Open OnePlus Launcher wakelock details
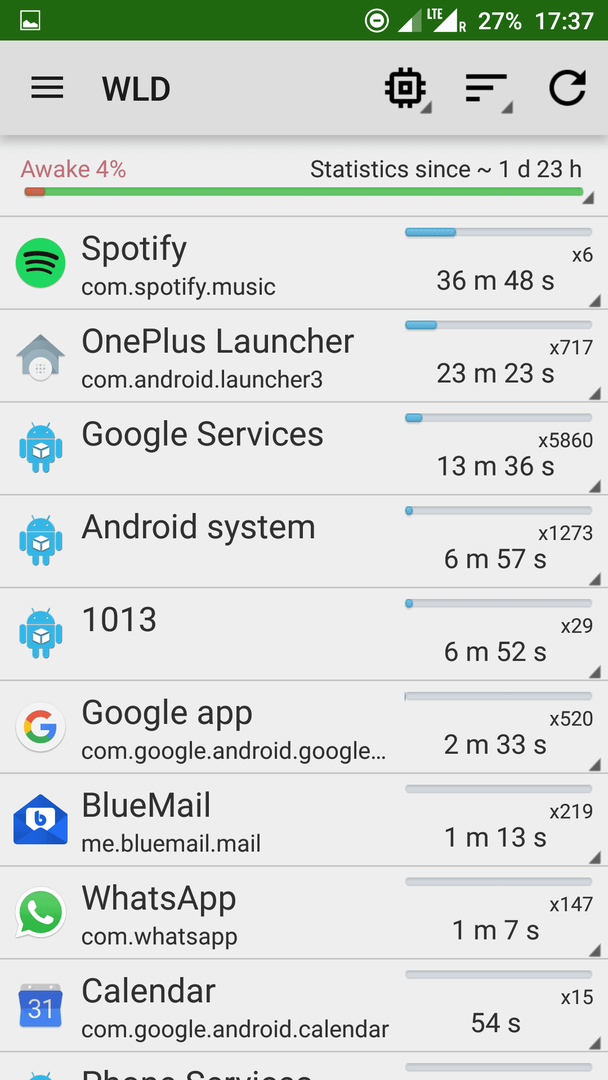This screenshot has height=1080, width=608. pos(304,356)
